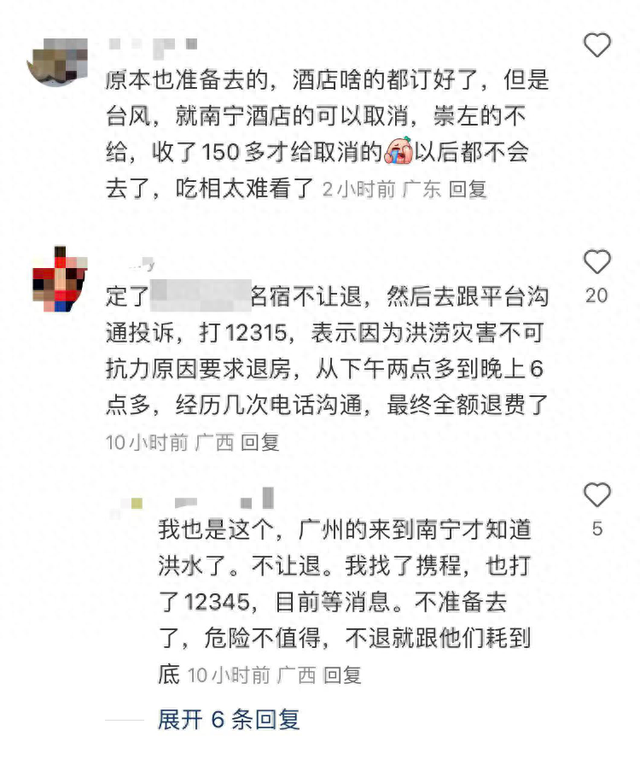Open the avatar of the 民宿不让退 commenter
Image resolution: width=640 pixels, height=765 pixels.
coord(59,277)
